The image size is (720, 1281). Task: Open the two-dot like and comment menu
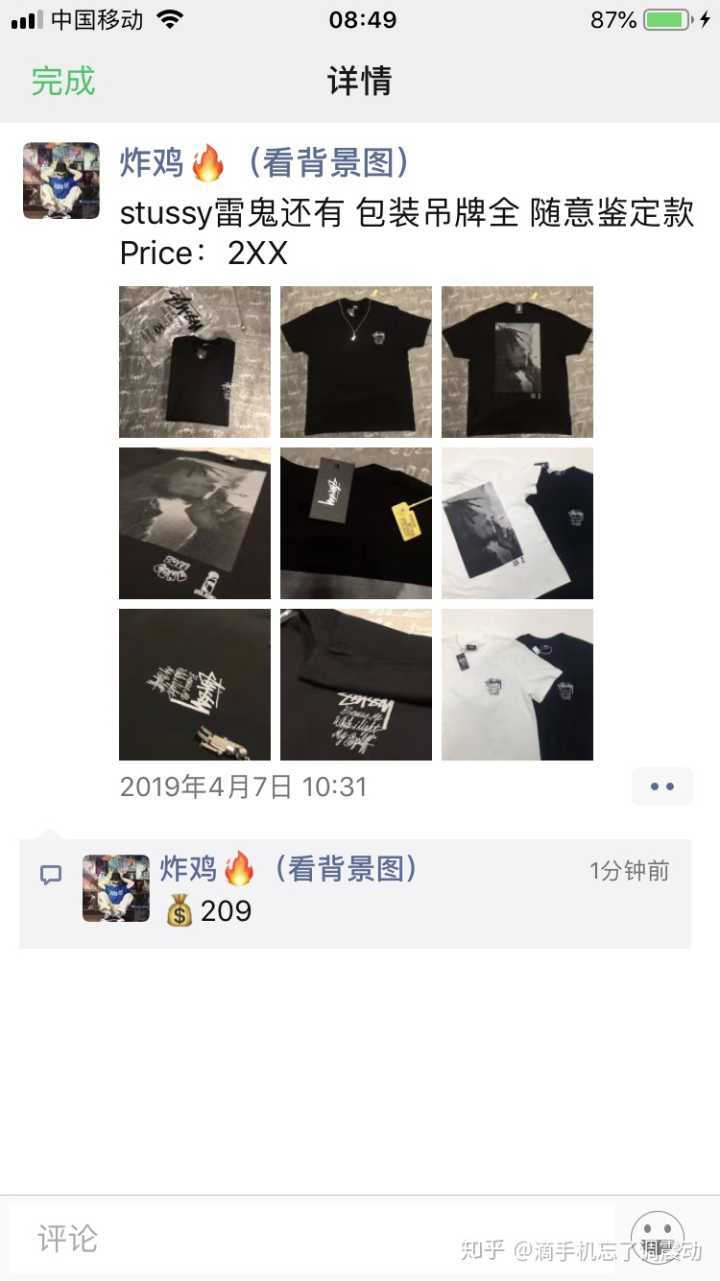(x=662, y=787)
